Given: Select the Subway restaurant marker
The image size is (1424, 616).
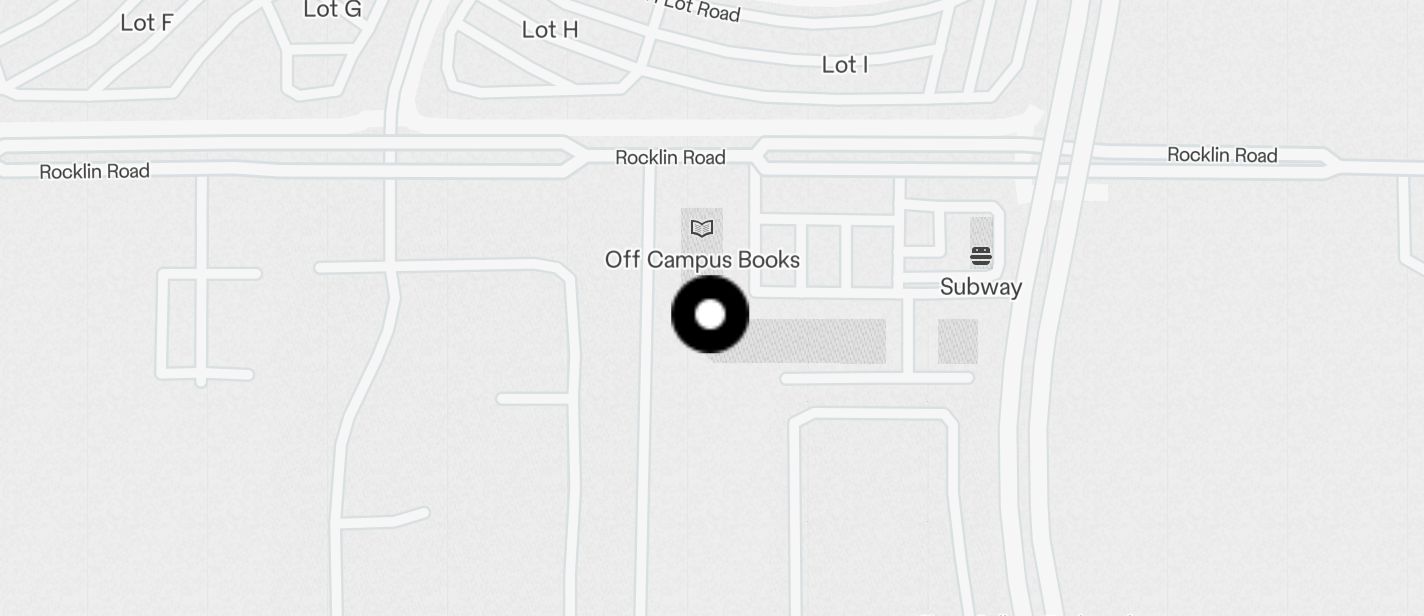Looking at the screenshot, I should (981, 256).
